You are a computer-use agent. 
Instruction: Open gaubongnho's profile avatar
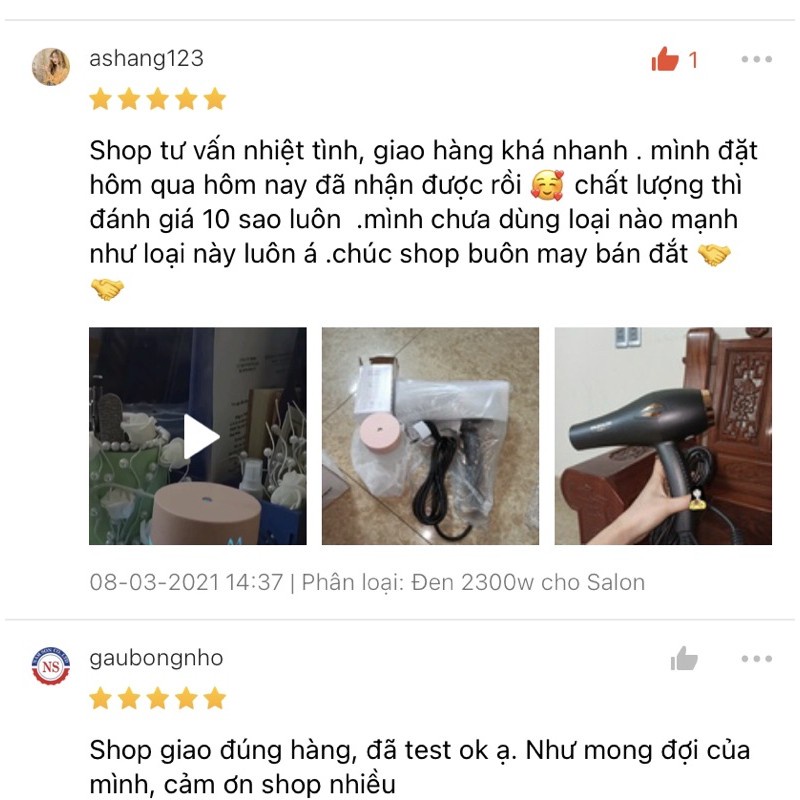pyautogui.click(x=51, y=667)
